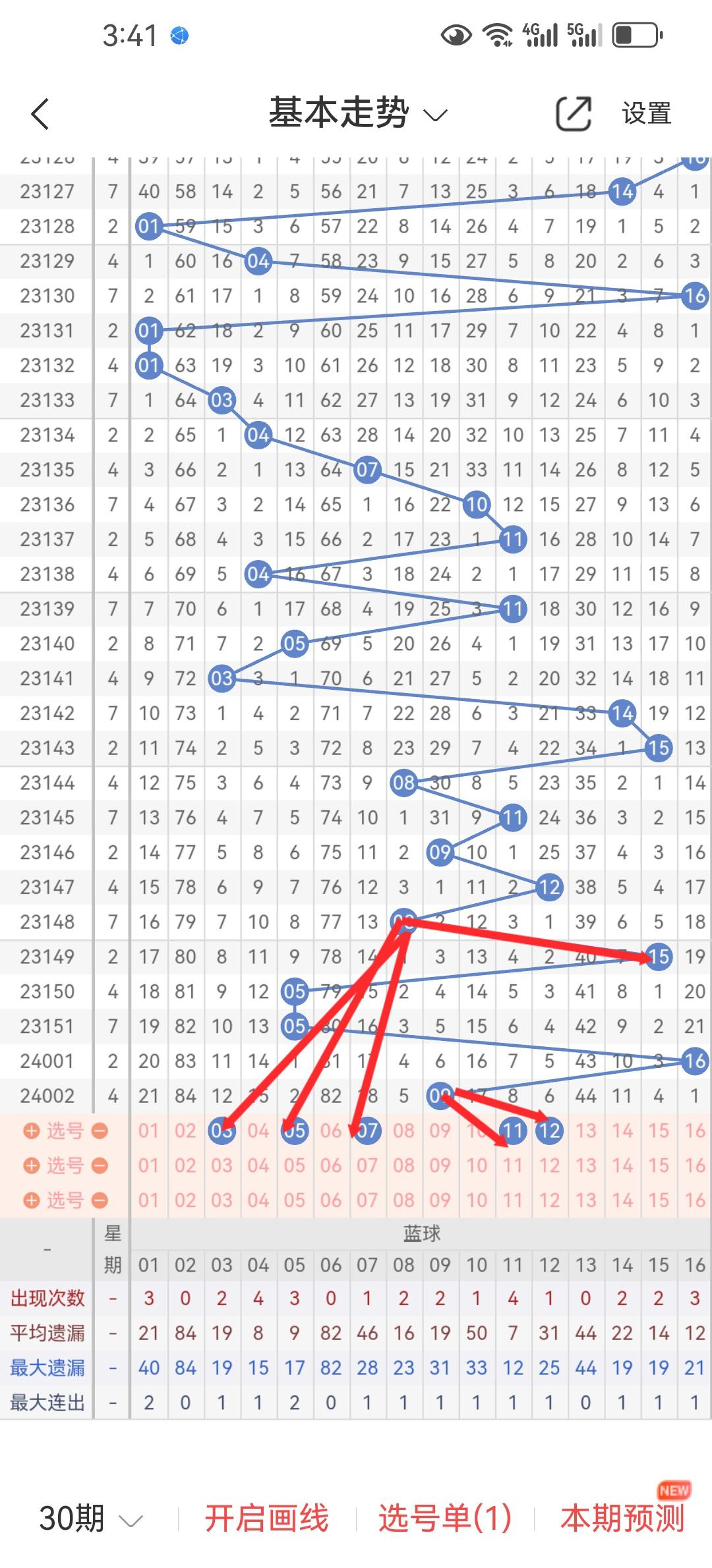Image resolution: width=712 pixels, height=1568 pixels.
Task: Deselect number 05 in the first 选号 row
Action: tap(295, 1131)
